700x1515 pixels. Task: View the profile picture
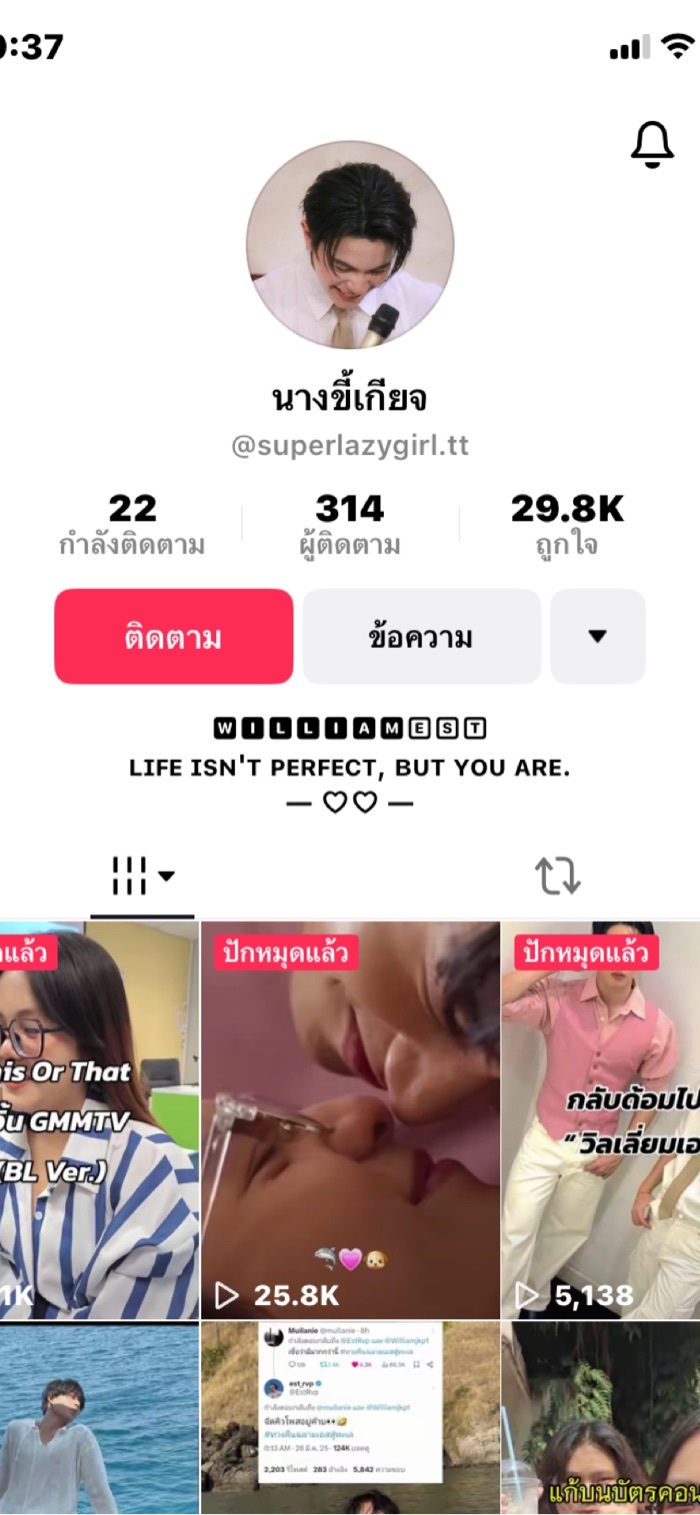click(350, 246)
